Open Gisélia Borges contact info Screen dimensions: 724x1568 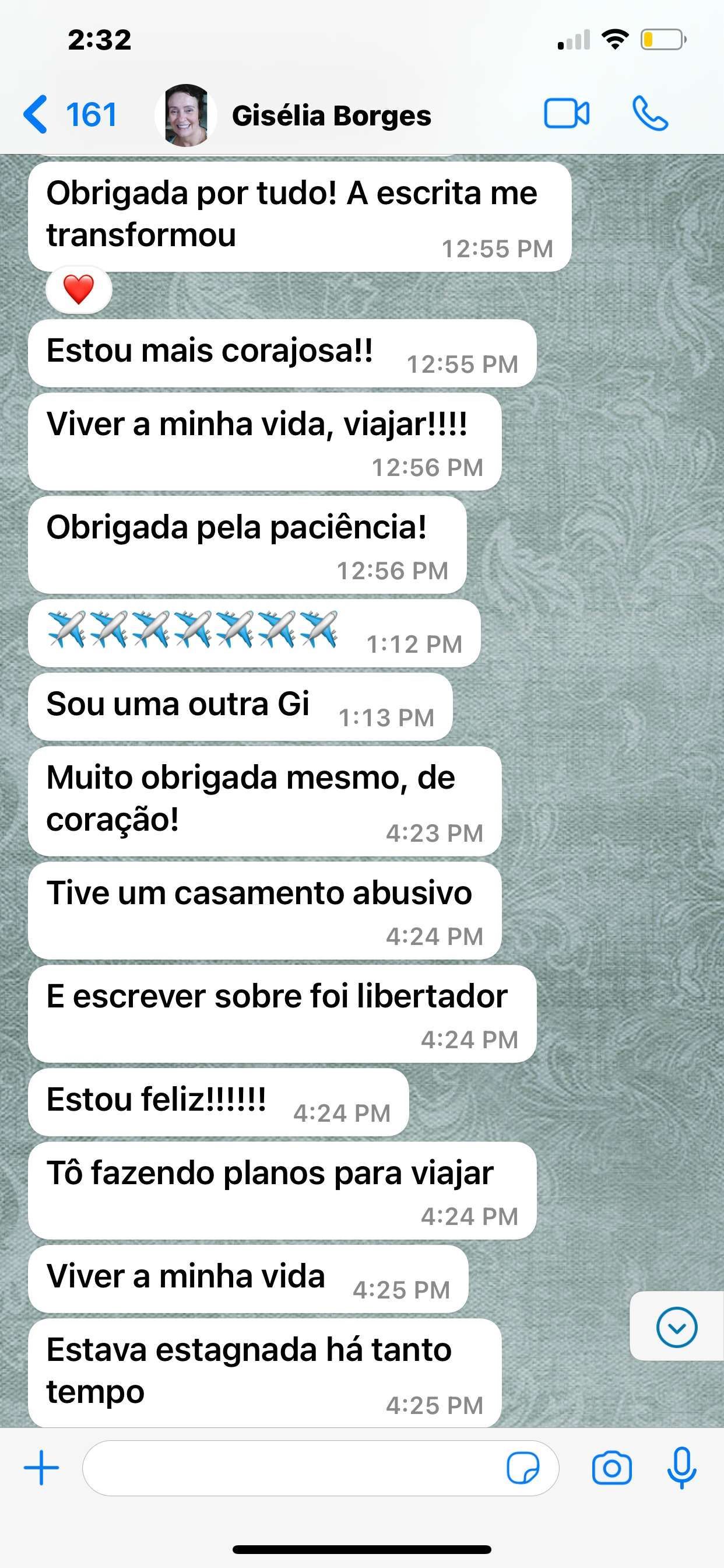click(x=332, y=116)
